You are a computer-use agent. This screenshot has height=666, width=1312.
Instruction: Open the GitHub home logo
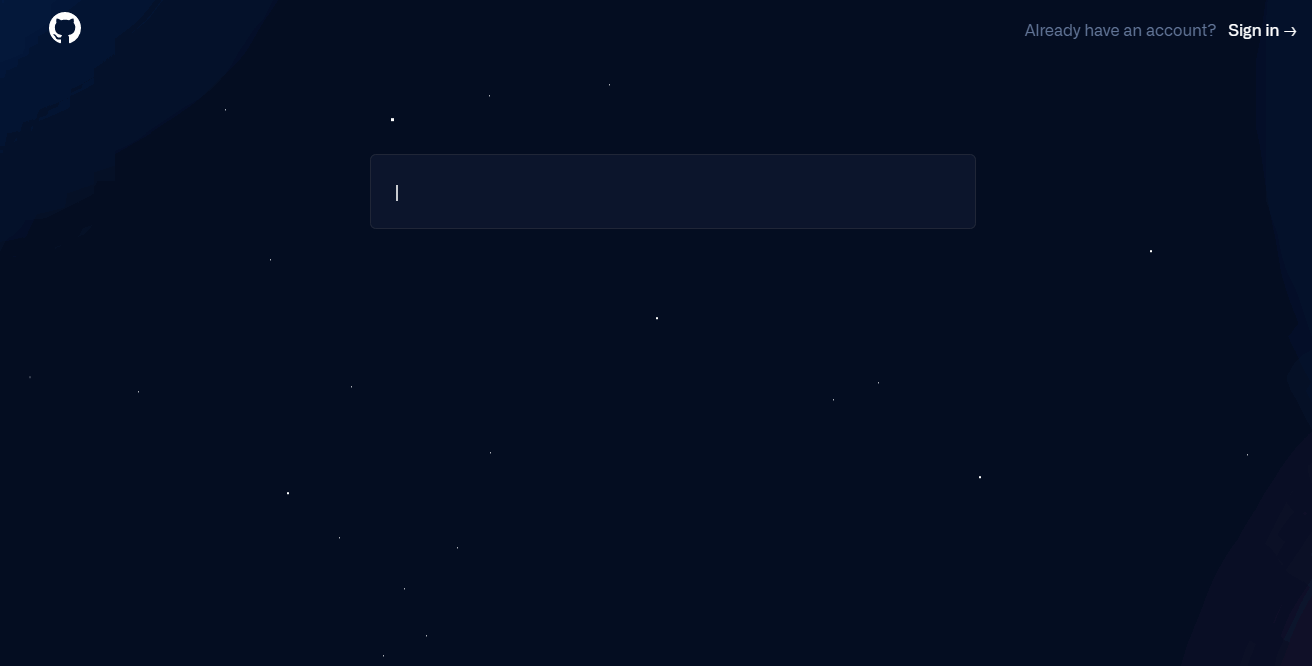(x=65, y=28)
